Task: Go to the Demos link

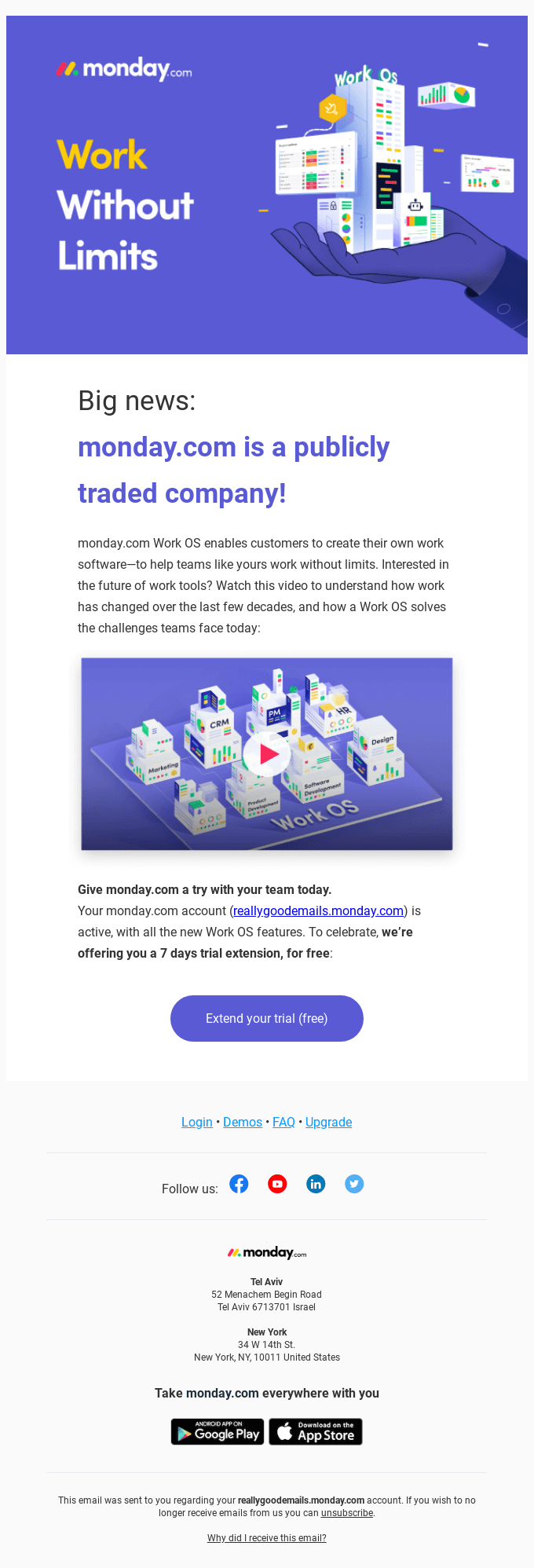Action: tap(242, 1122)
